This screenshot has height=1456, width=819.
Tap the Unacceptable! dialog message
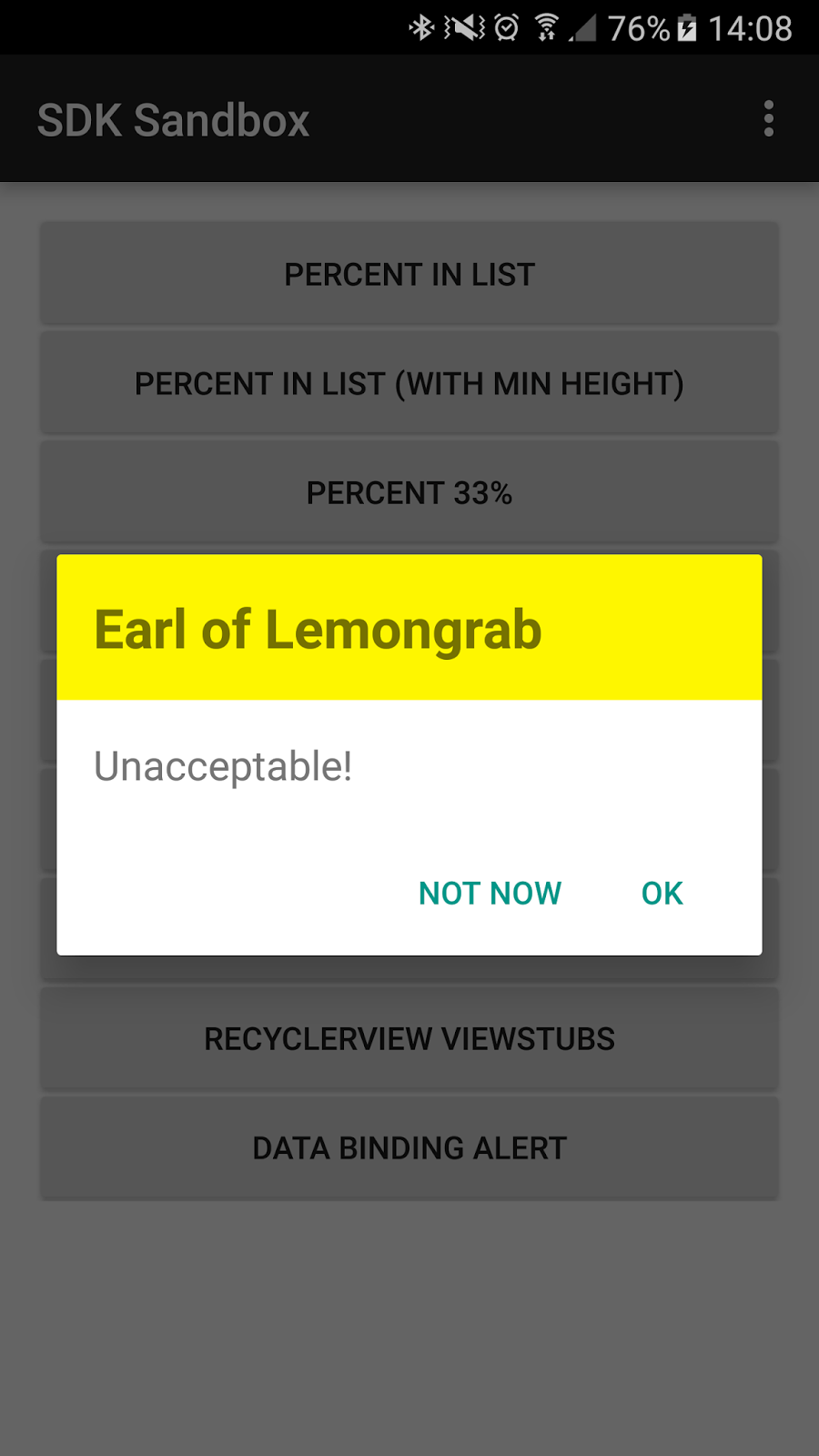point(224,765)
